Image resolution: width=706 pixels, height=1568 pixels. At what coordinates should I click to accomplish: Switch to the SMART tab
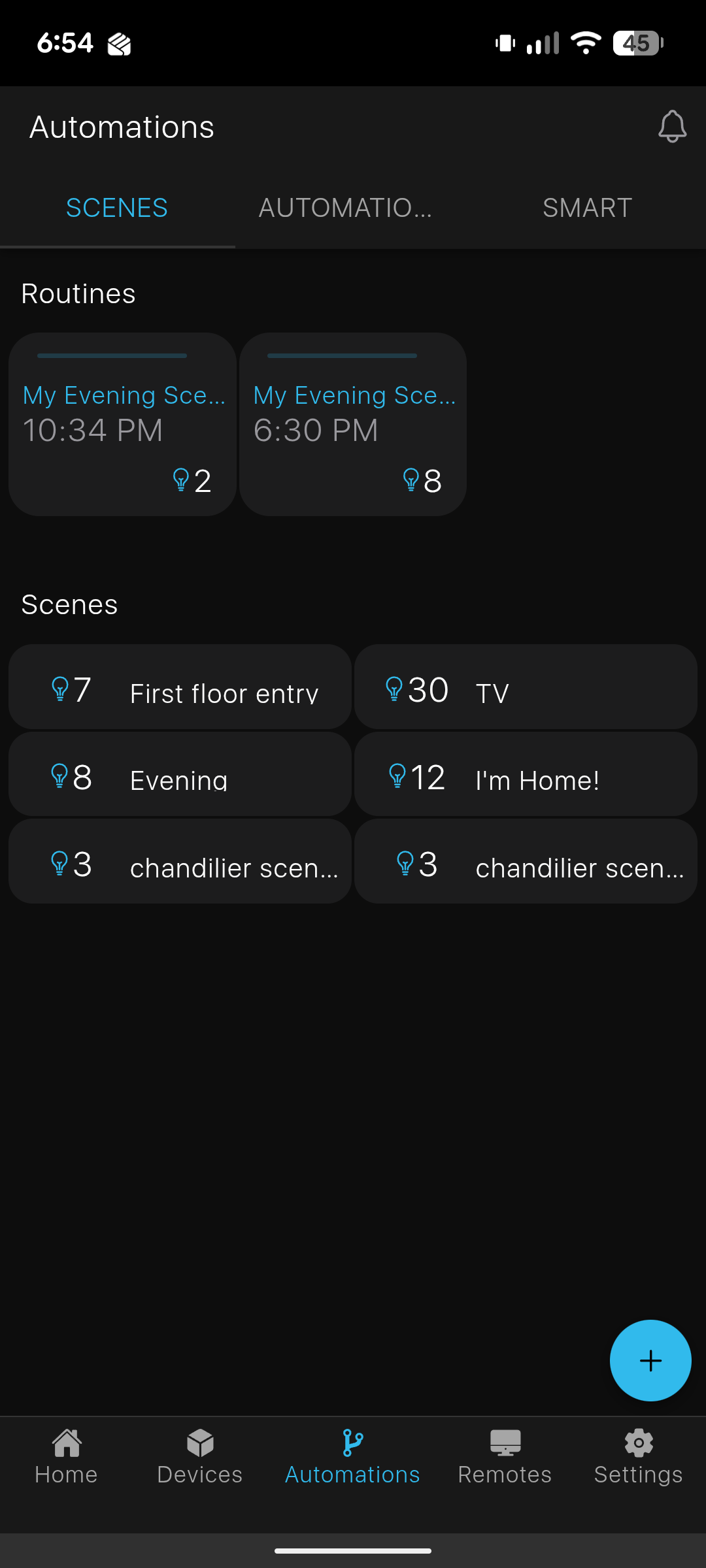(586, 208)
